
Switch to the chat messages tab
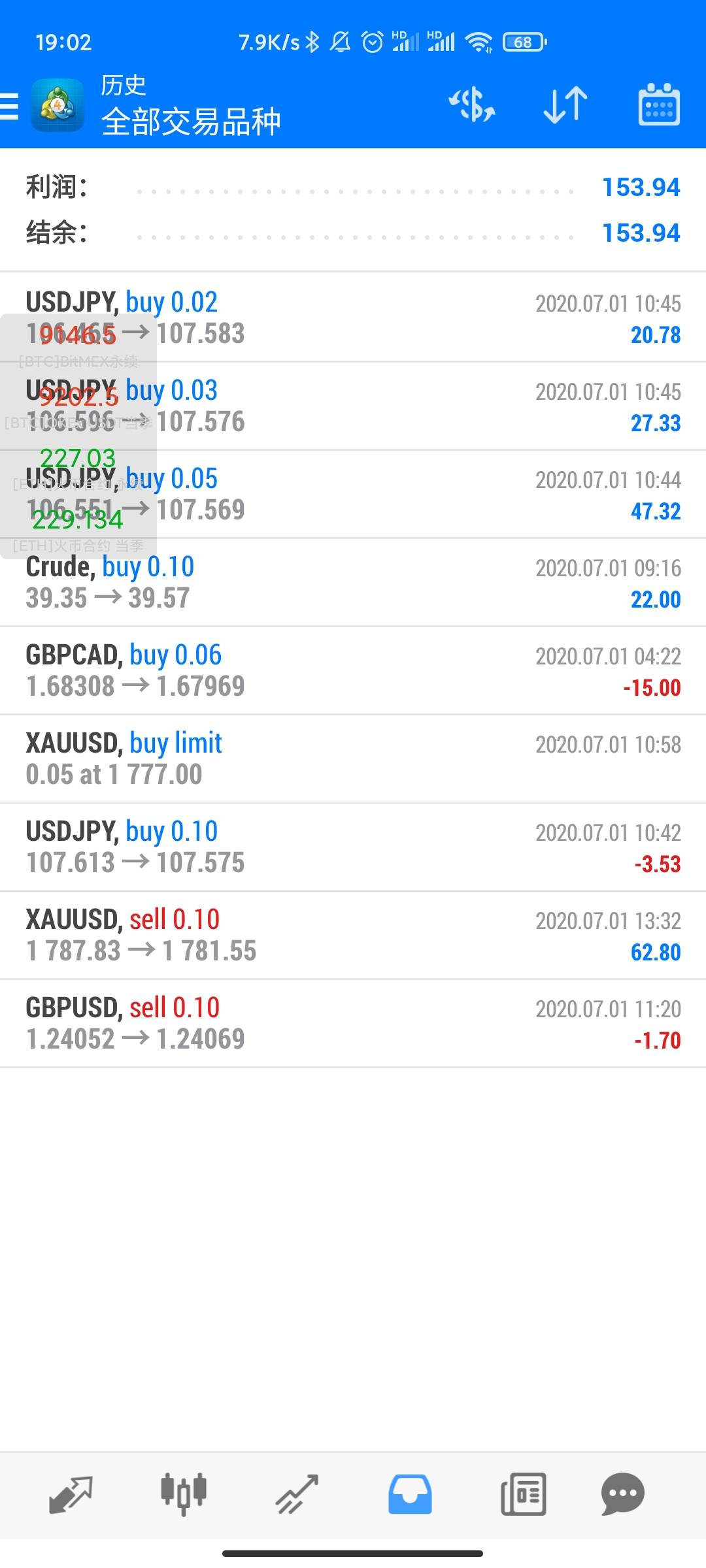pyautogui.click(x=622, y=1494)
